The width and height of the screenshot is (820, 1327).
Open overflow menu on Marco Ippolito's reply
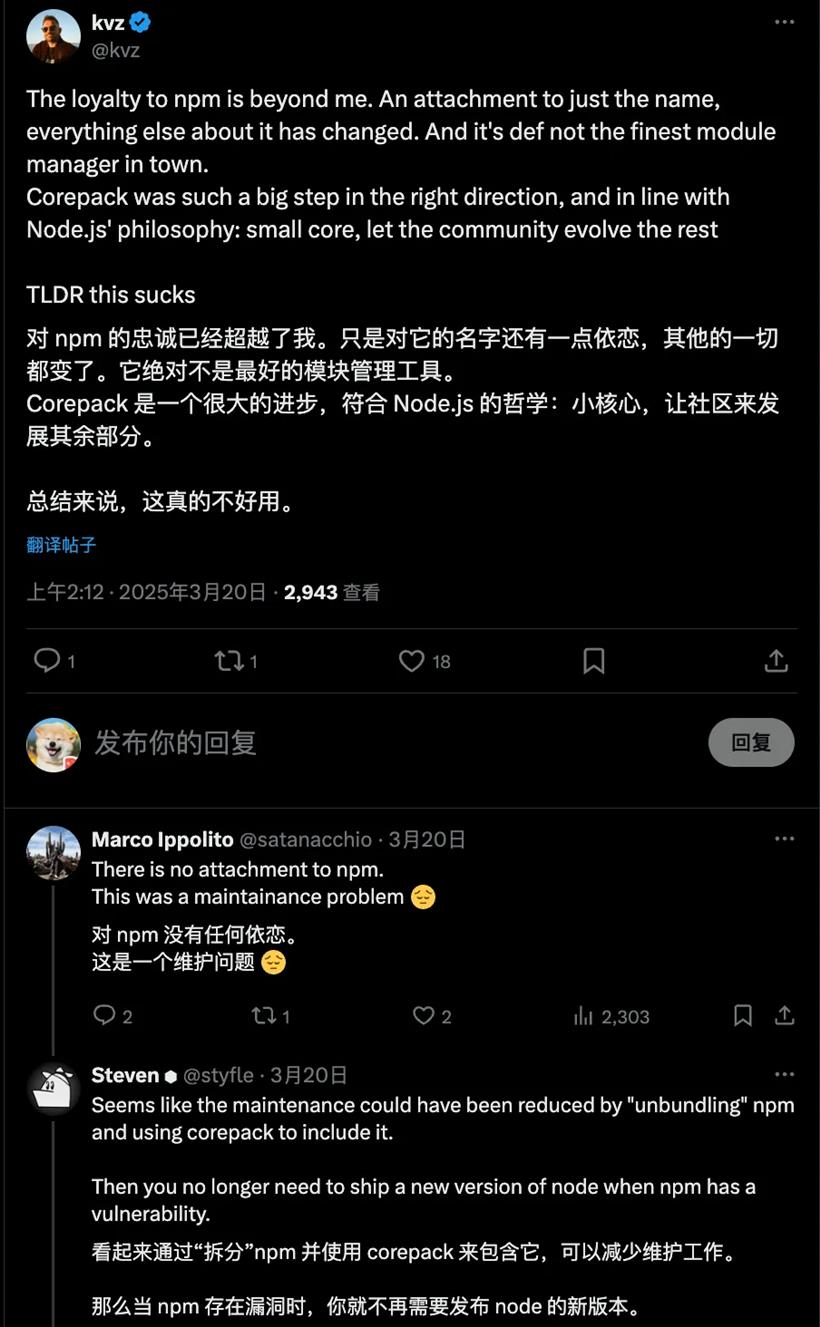coord(785,838)
